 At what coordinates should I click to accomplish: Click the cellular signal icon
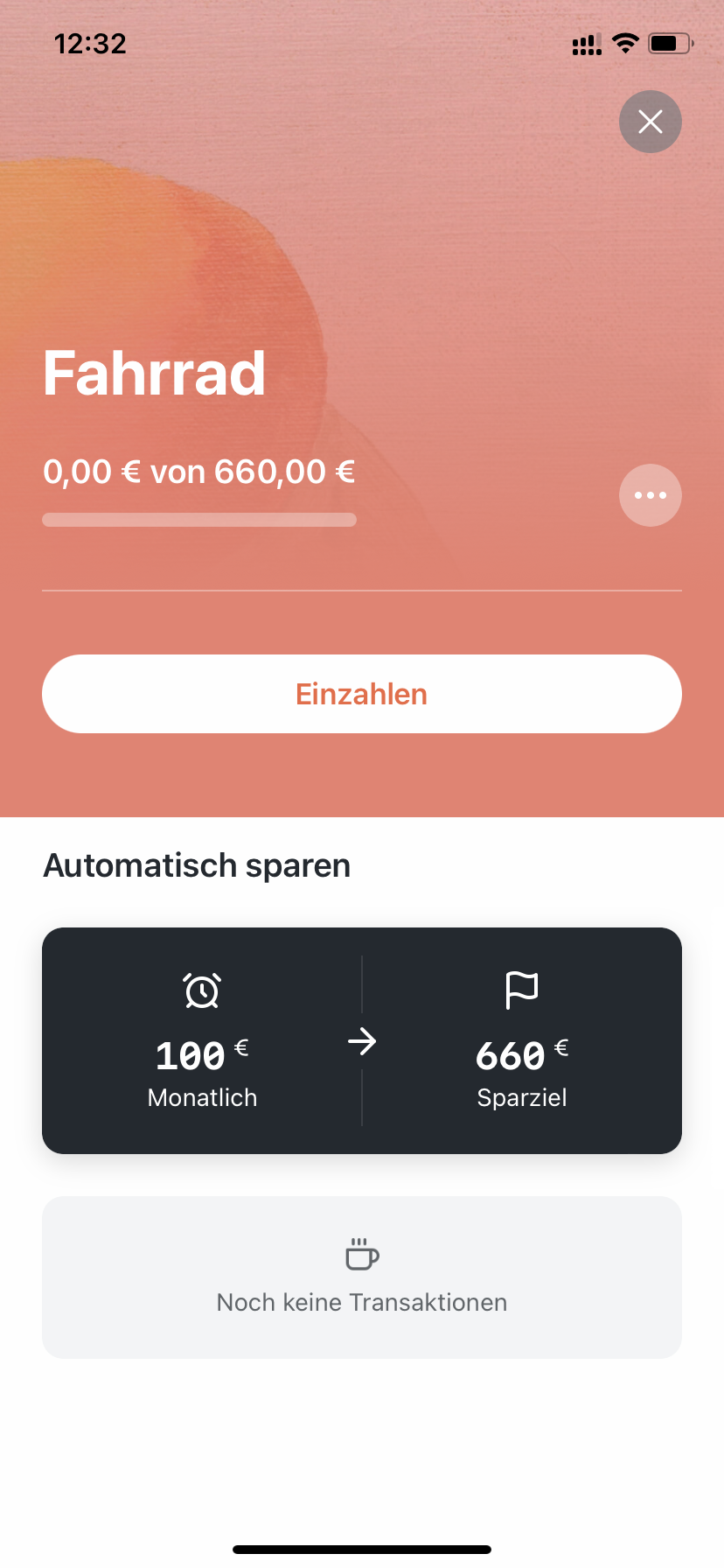586,42
